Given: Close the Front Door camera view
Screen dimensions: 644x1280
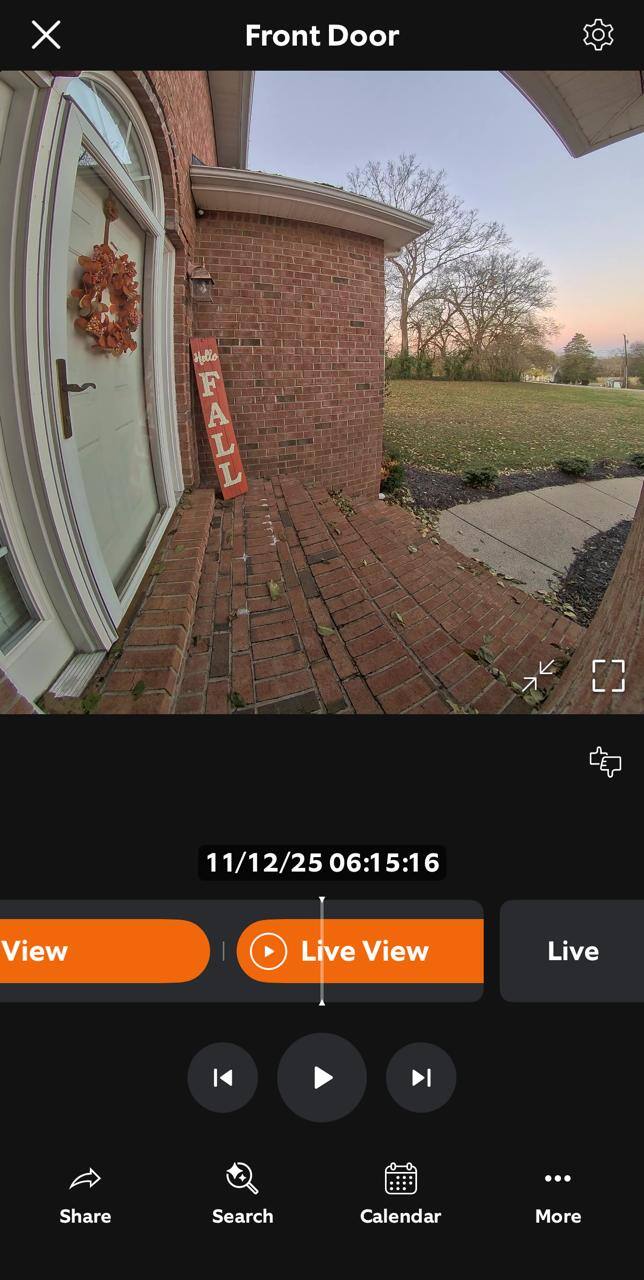Looking at the screenshot, I should click(46, 35).
